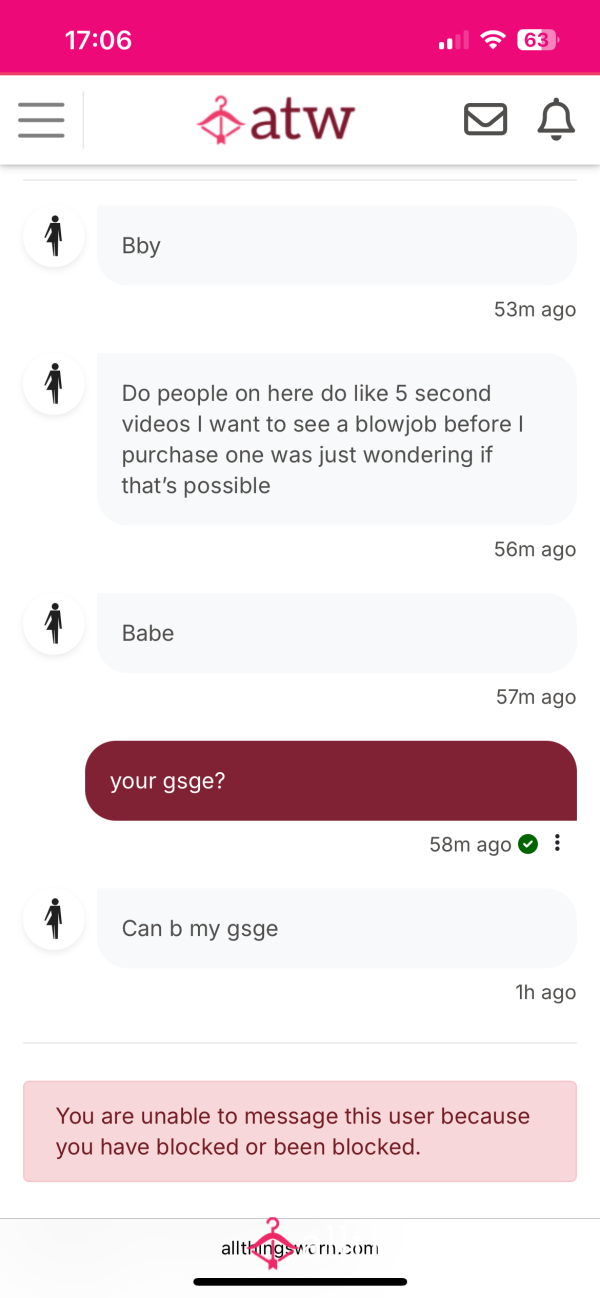
Task: Open the messages envelope icon
Action: click(x=486, y=120)
